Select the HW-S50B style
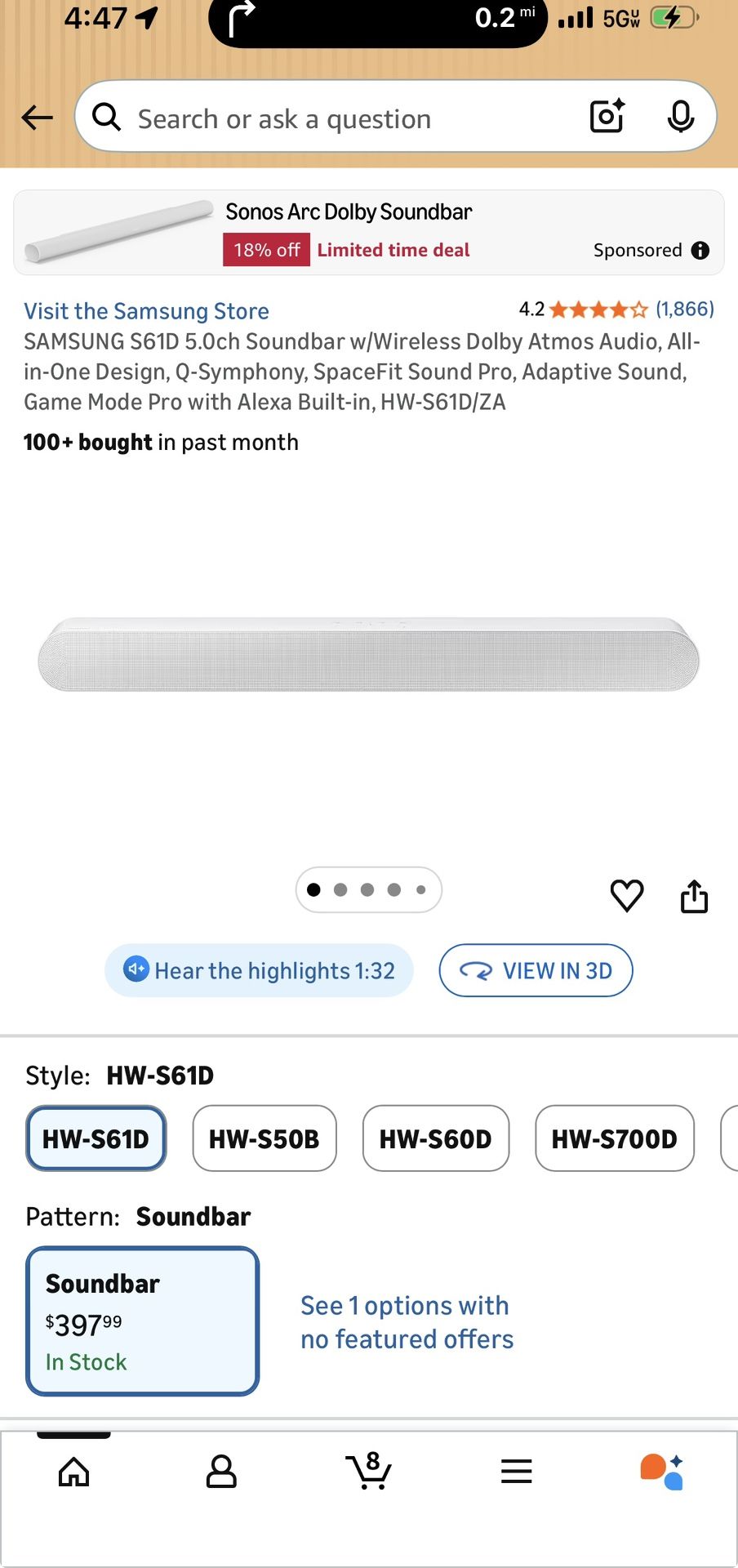Image resolution: width=738 pixels, height=1568 pixels. [x=265, y=1138]
